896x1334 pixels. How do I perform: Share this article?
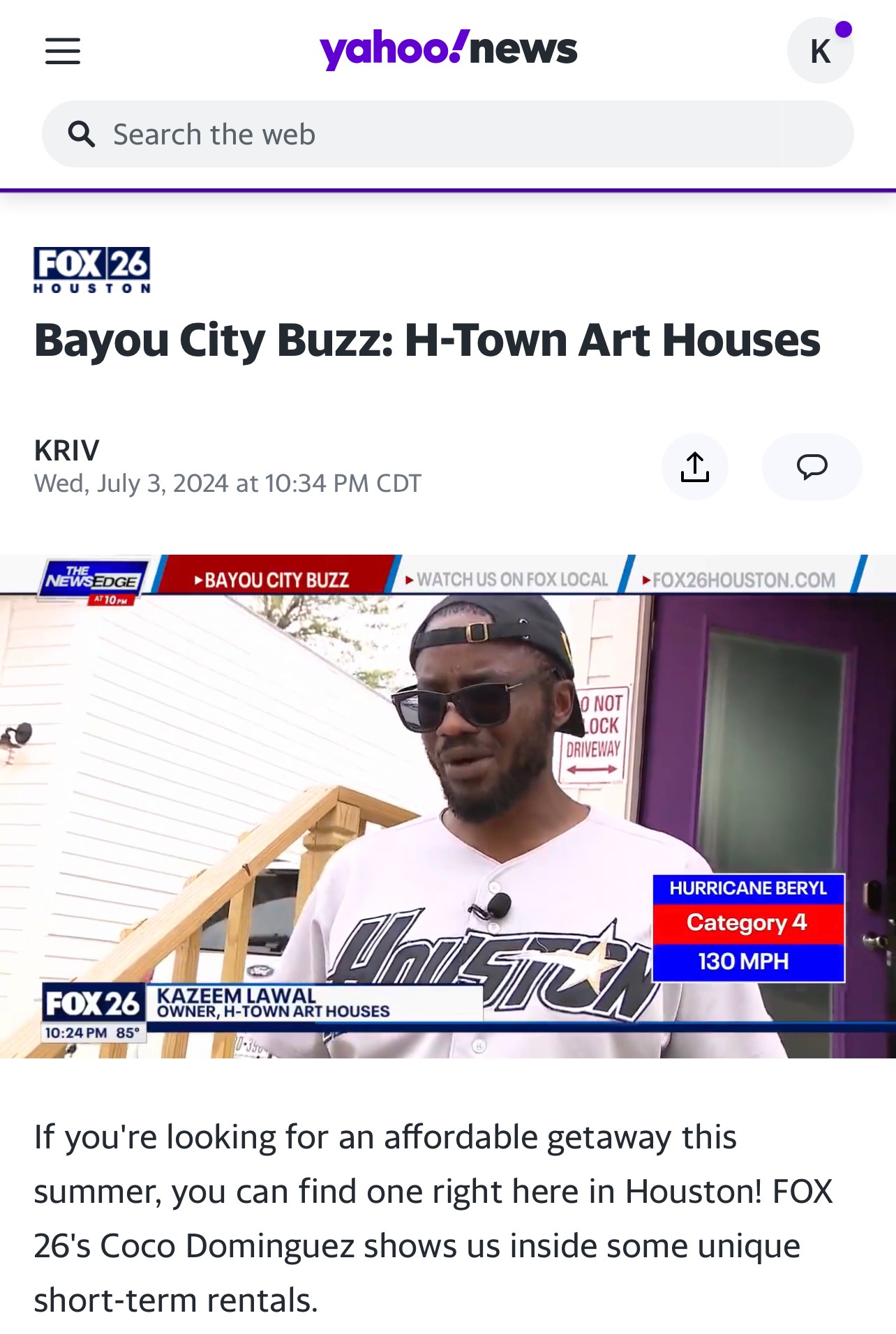694,467
